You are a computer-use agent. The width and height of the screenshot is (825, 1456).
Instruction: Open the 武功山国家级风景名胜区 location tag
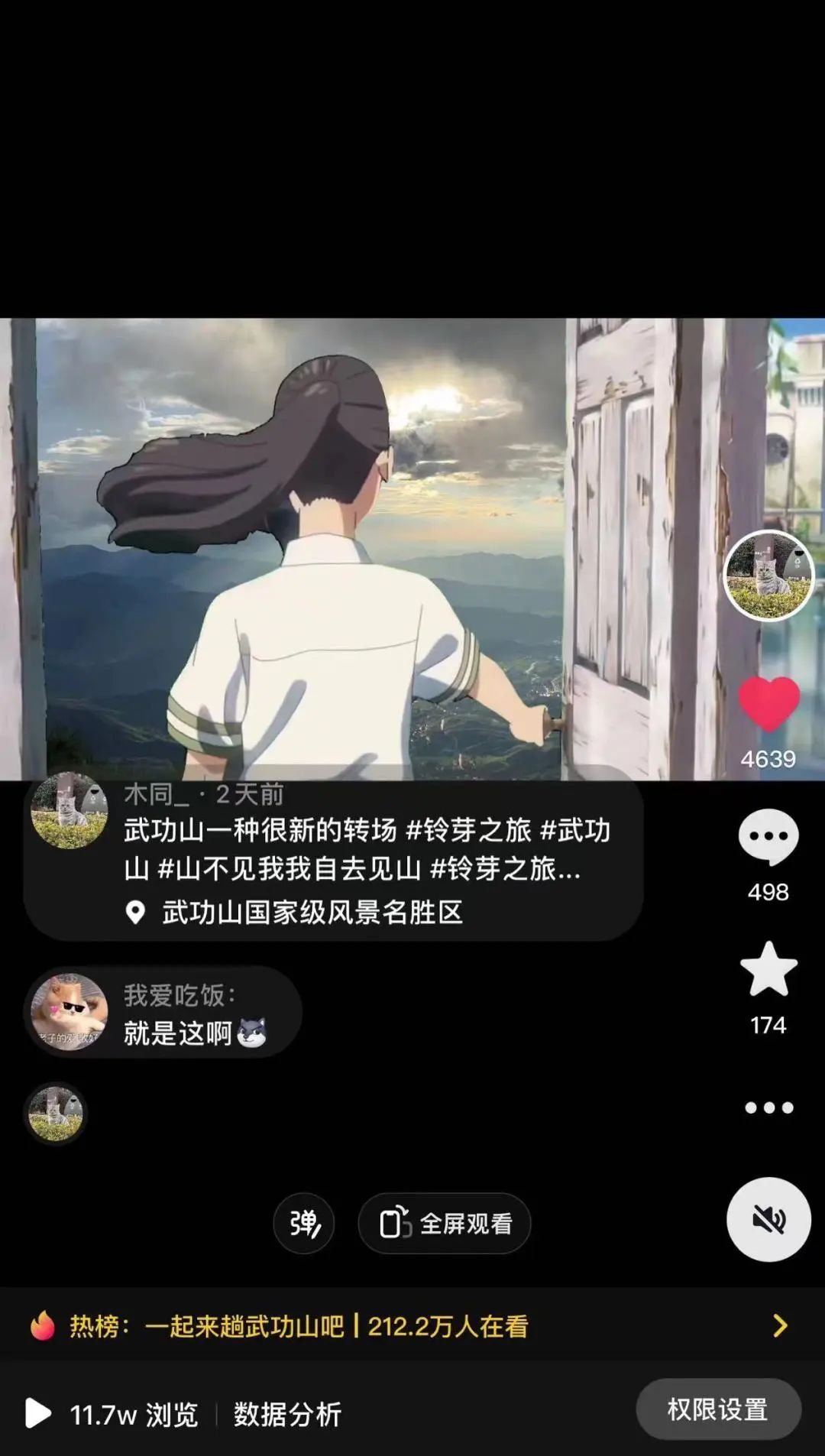pos(312,912)
